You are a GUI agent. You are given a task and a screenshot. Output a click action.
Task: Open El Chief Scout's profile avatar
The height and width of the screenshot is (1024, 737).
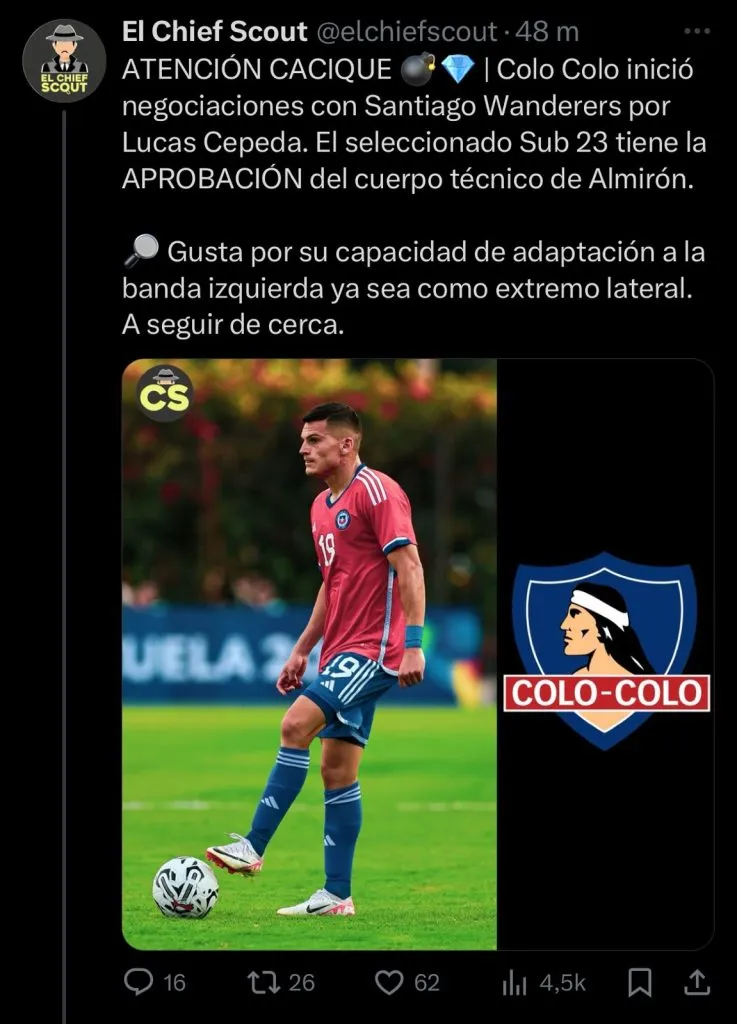tap(64, 59)
